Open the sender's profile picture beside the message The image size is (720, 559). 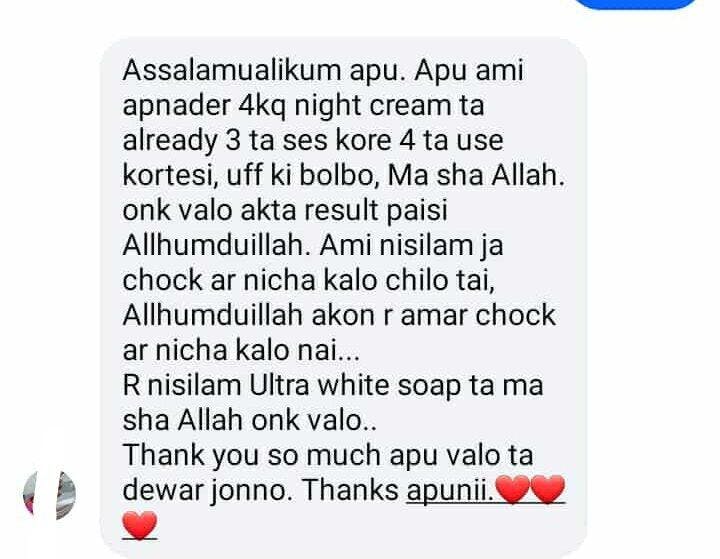pyautogui.click(x=51, y=495)
